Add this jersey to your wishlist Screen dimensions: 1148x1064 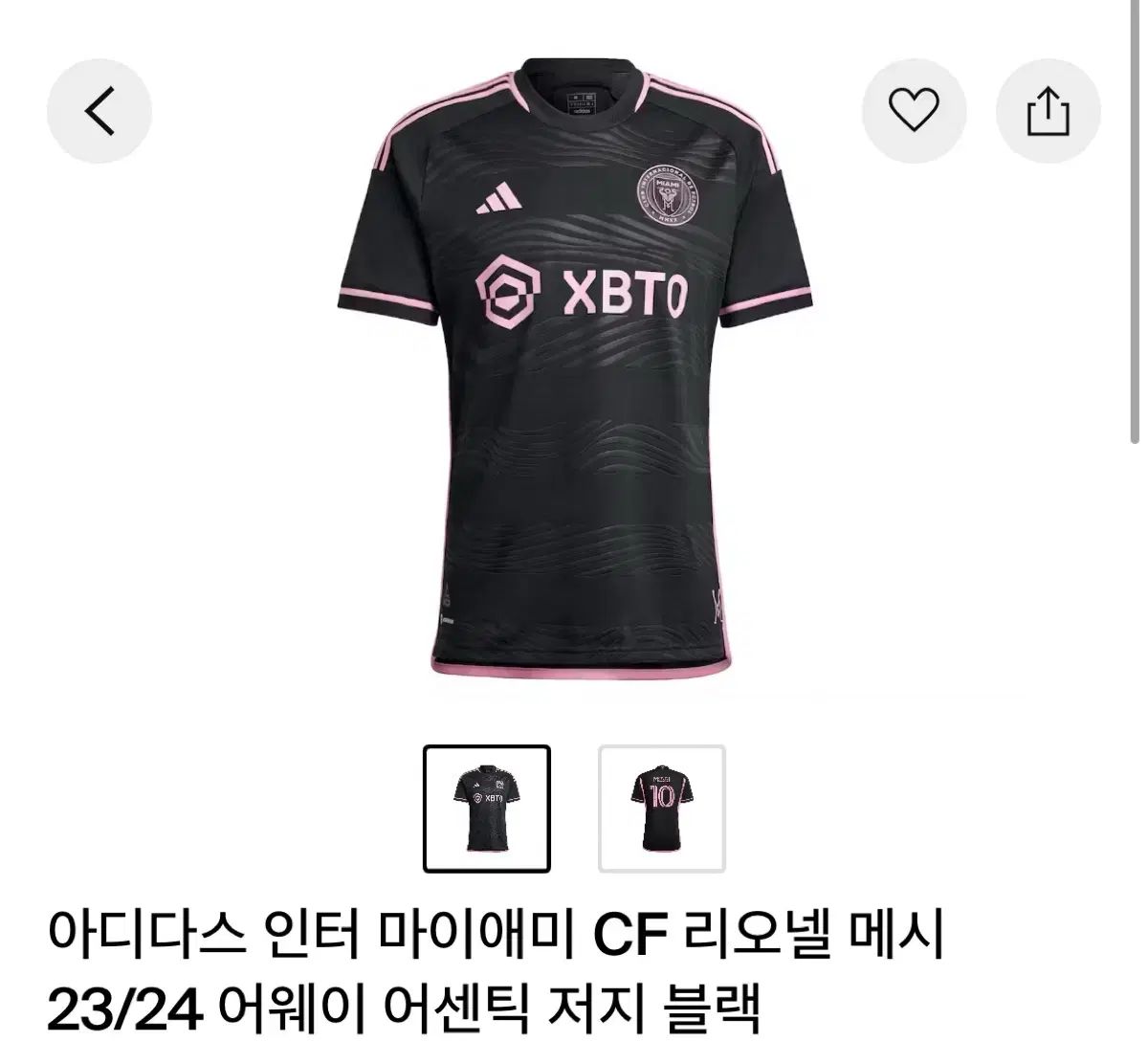[x=914, y=111]
